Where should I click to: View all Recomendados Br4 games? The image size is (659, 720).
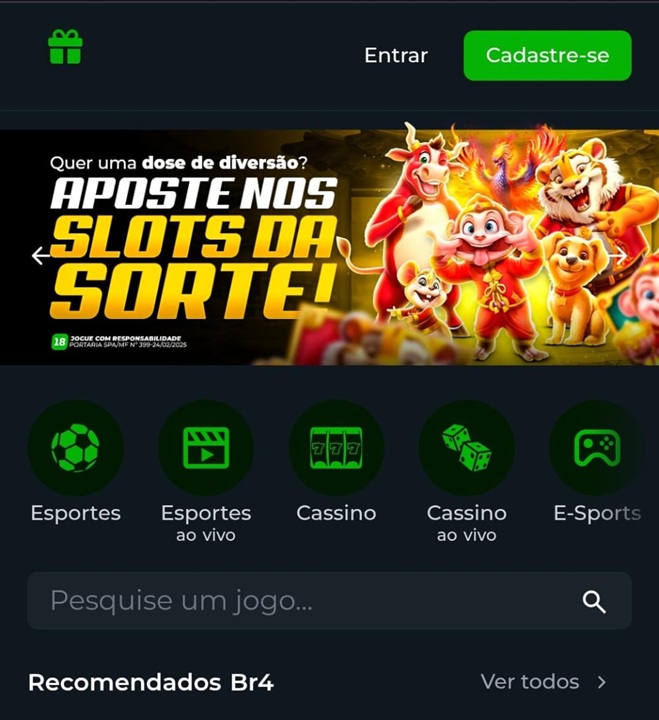click(543, 682)
